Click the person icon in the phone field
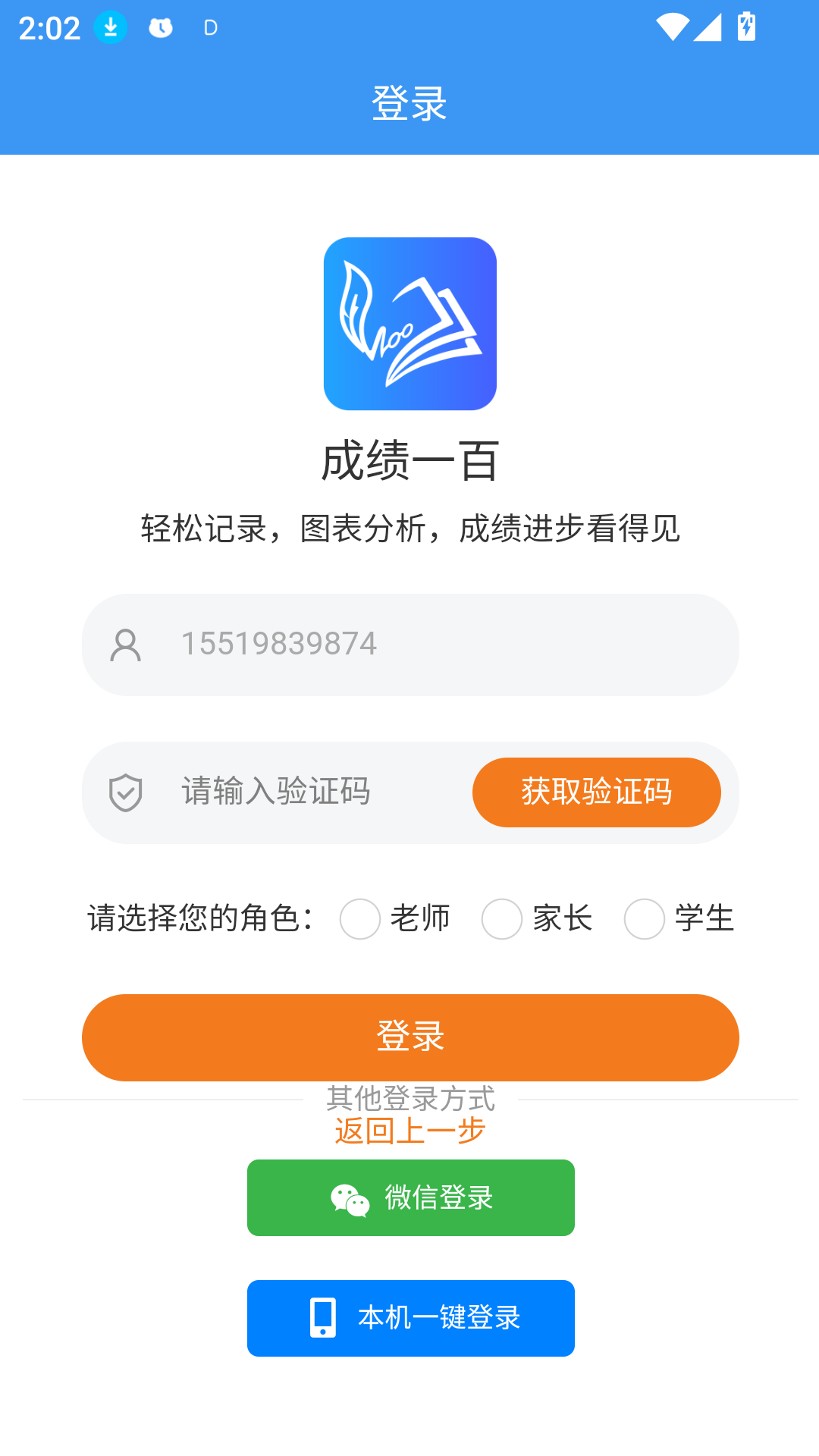 tap(126, 645)
